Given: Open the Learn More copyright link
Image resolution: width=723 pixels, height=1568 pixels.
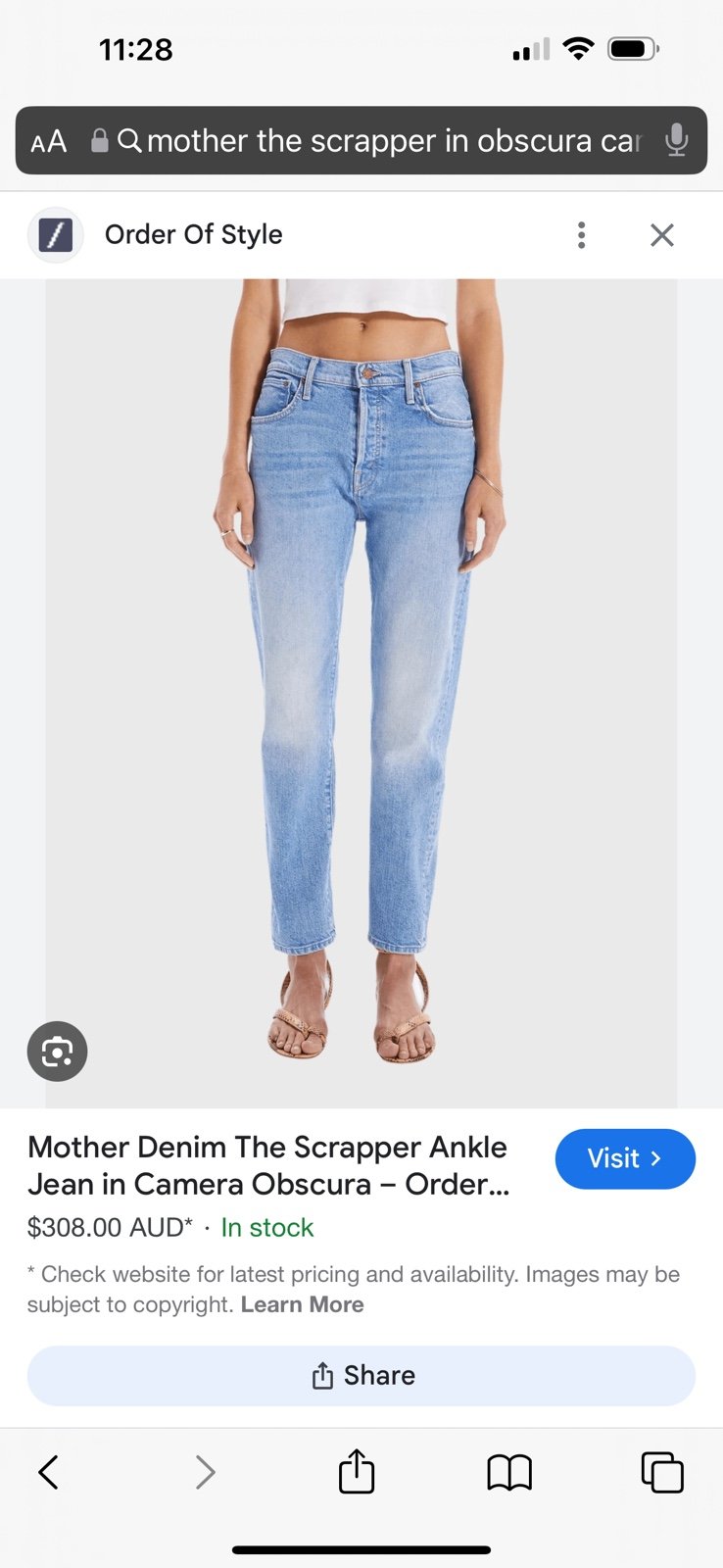Looking at the screenshot, I should pyautogui.click(x=302, y=1304).
